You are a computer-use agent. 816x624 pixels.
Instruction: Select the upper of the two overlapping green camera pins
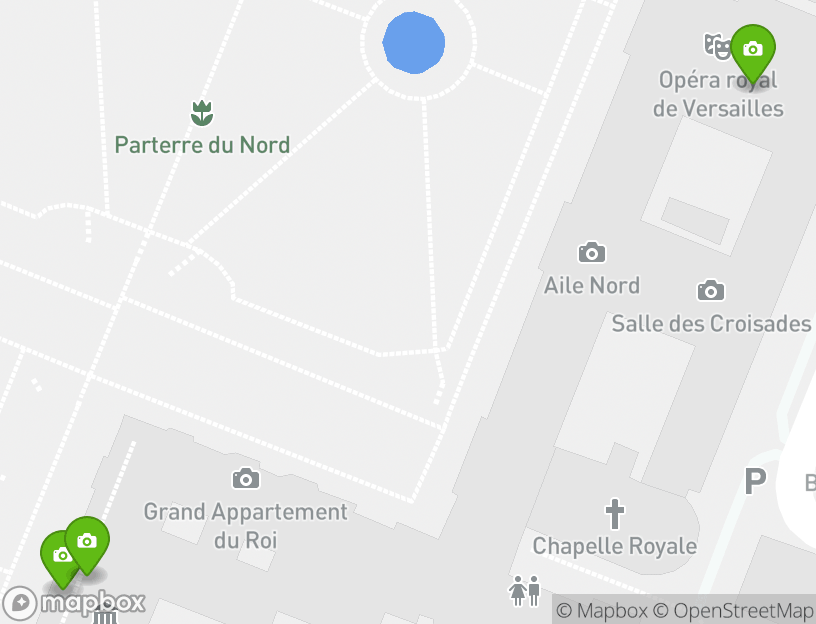click(87, 541)
